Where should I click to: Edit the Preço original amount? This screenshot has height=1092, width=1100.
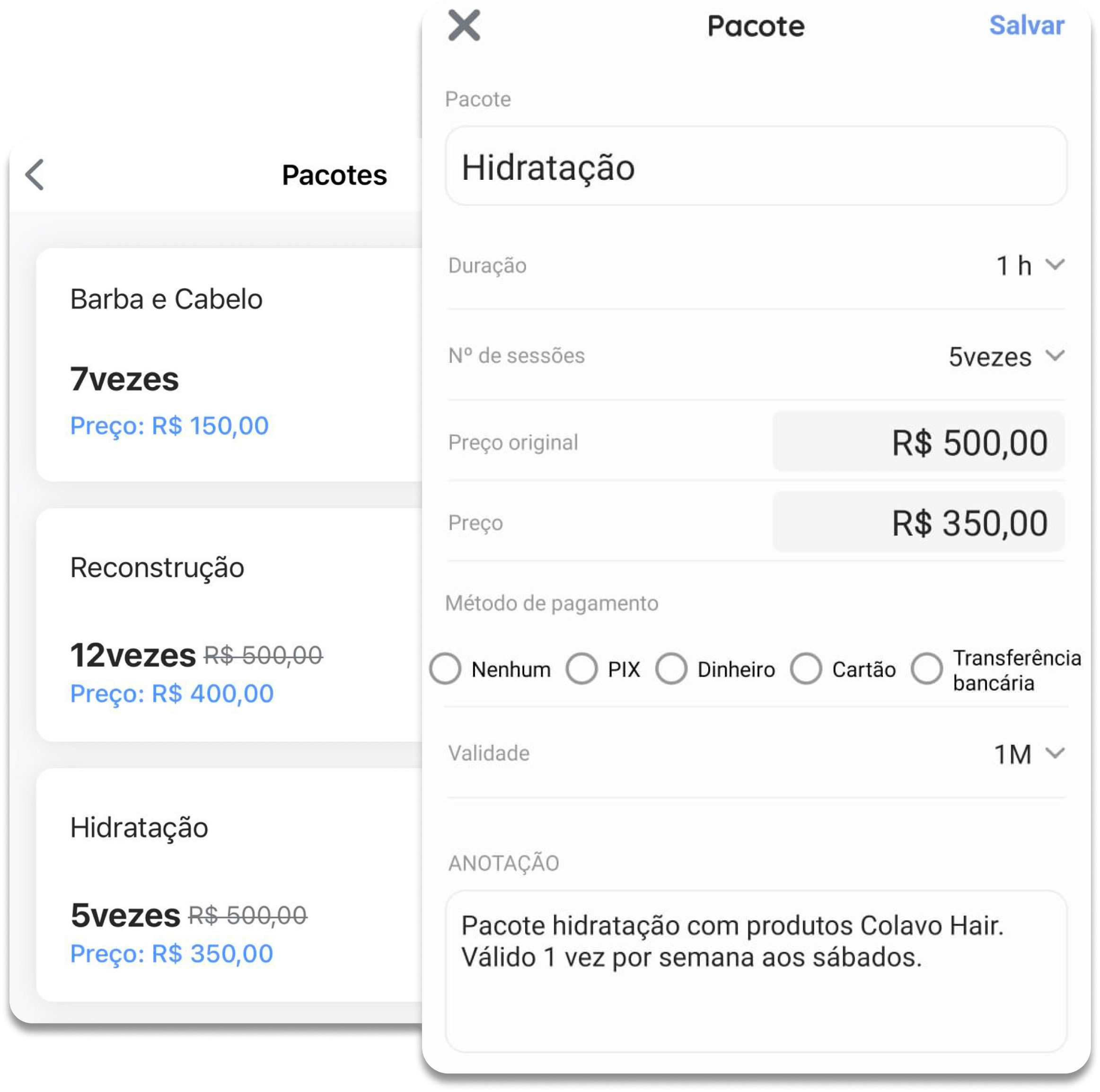[x=917, y=442]
